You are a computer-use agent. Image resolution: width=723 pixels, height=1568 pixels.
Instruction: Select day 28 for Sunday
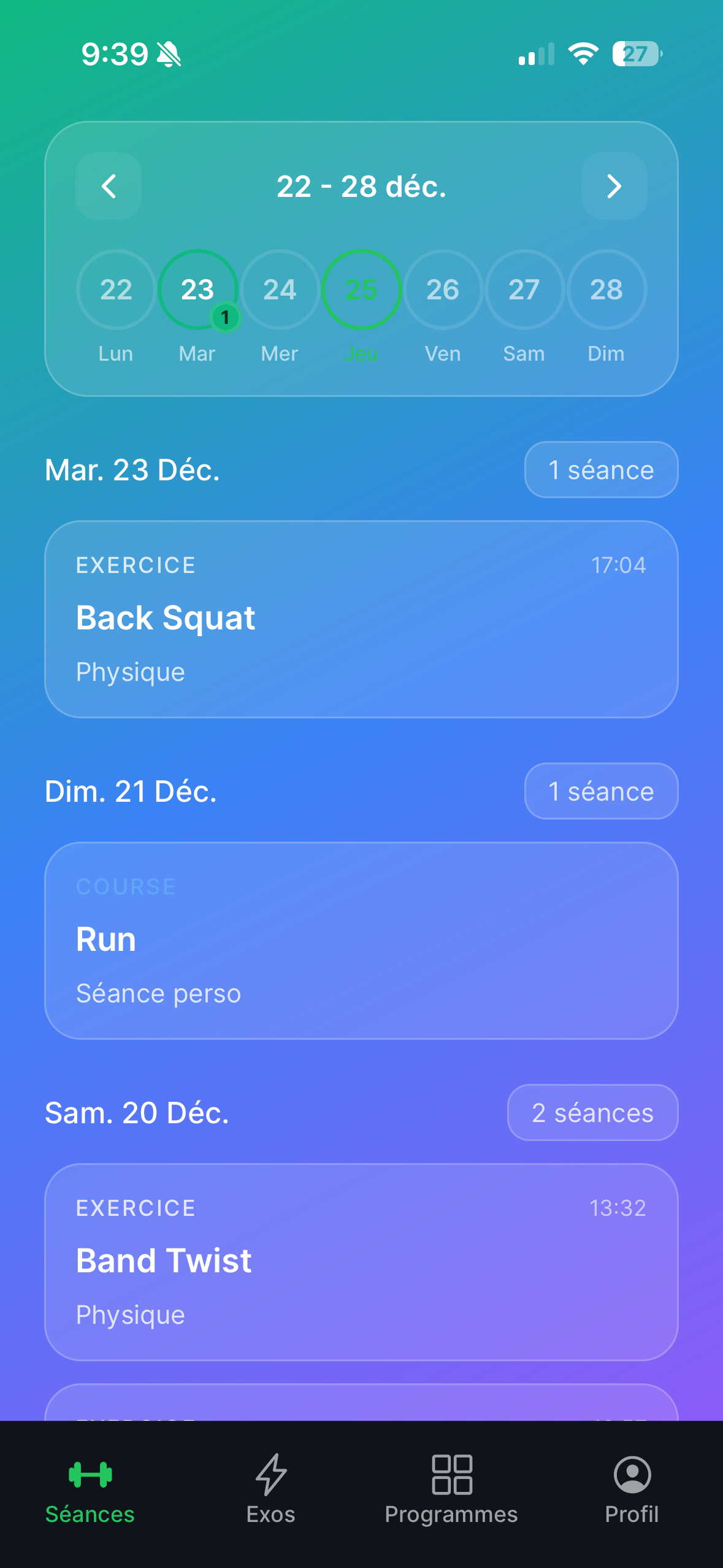click(x=607, y=290)
